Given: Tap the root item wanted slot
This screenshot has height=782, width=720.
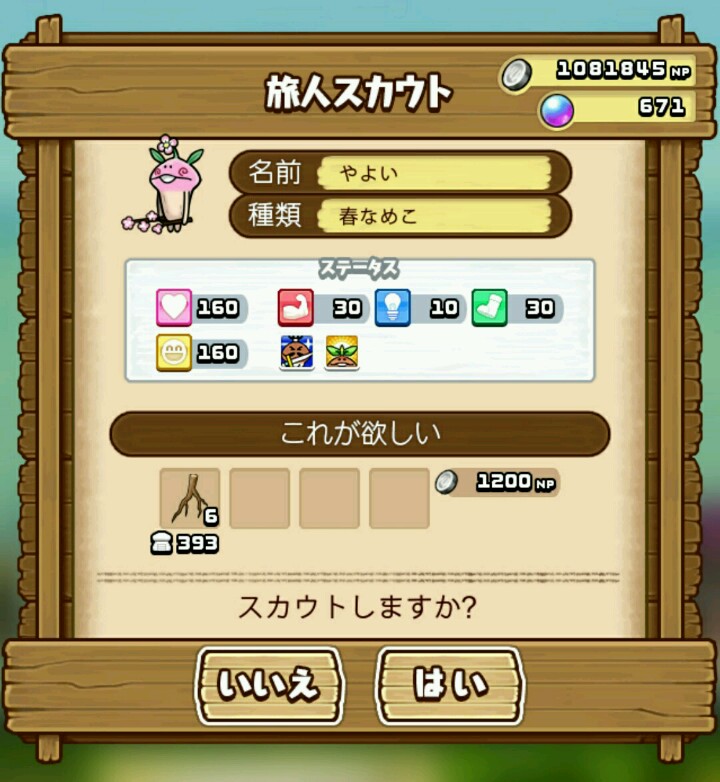Looking at the screenshot, I should click(190, 498).
